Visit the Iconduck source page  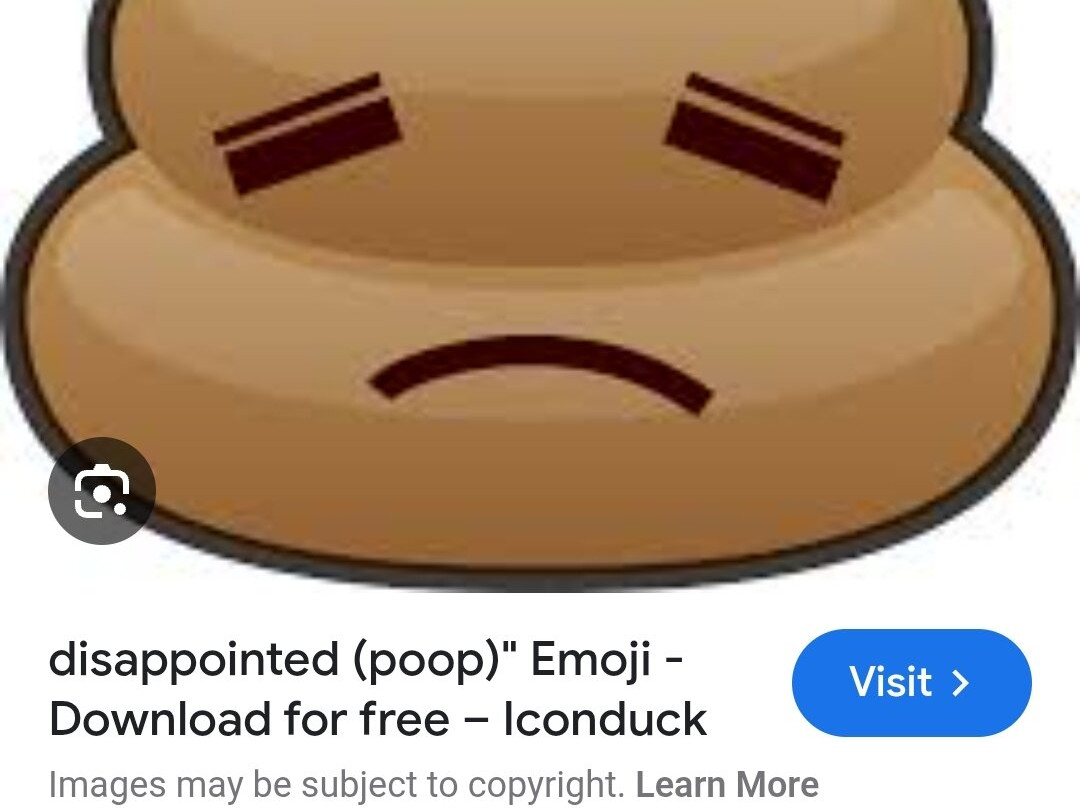pyautogui.click(x=911, y=682)
